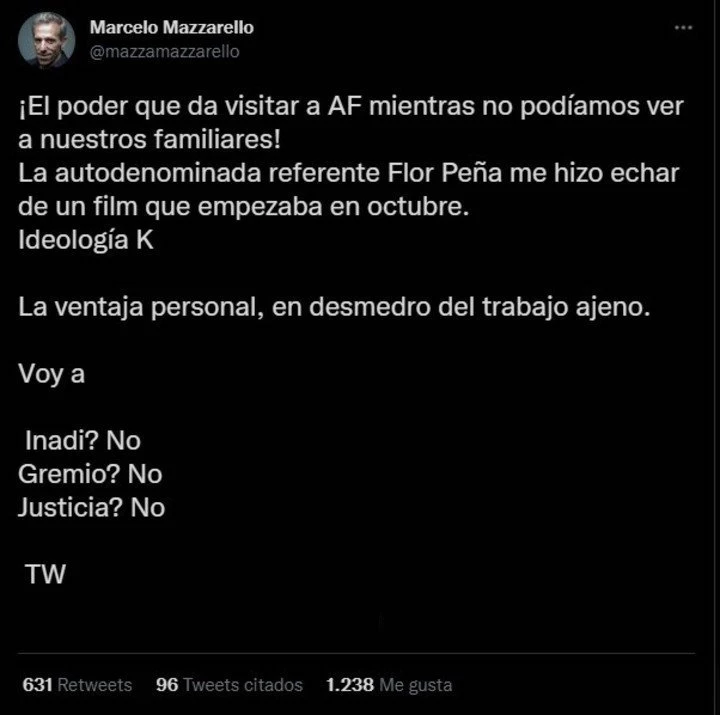
Task: View the 96 Tweets citados
Action: tap(229, 685)
